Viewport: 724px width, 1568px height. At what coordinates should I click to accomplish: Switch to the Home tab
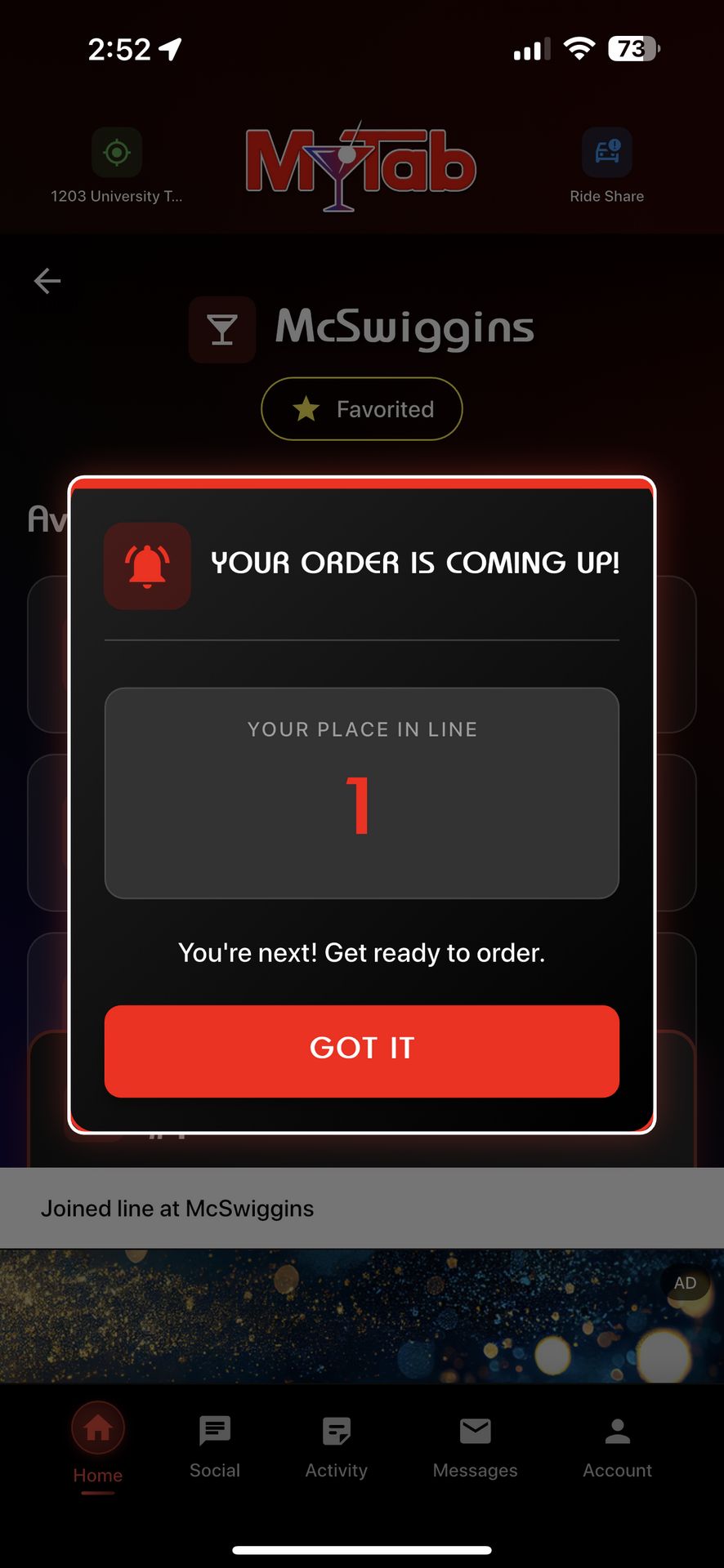[x=98, y=1444]
